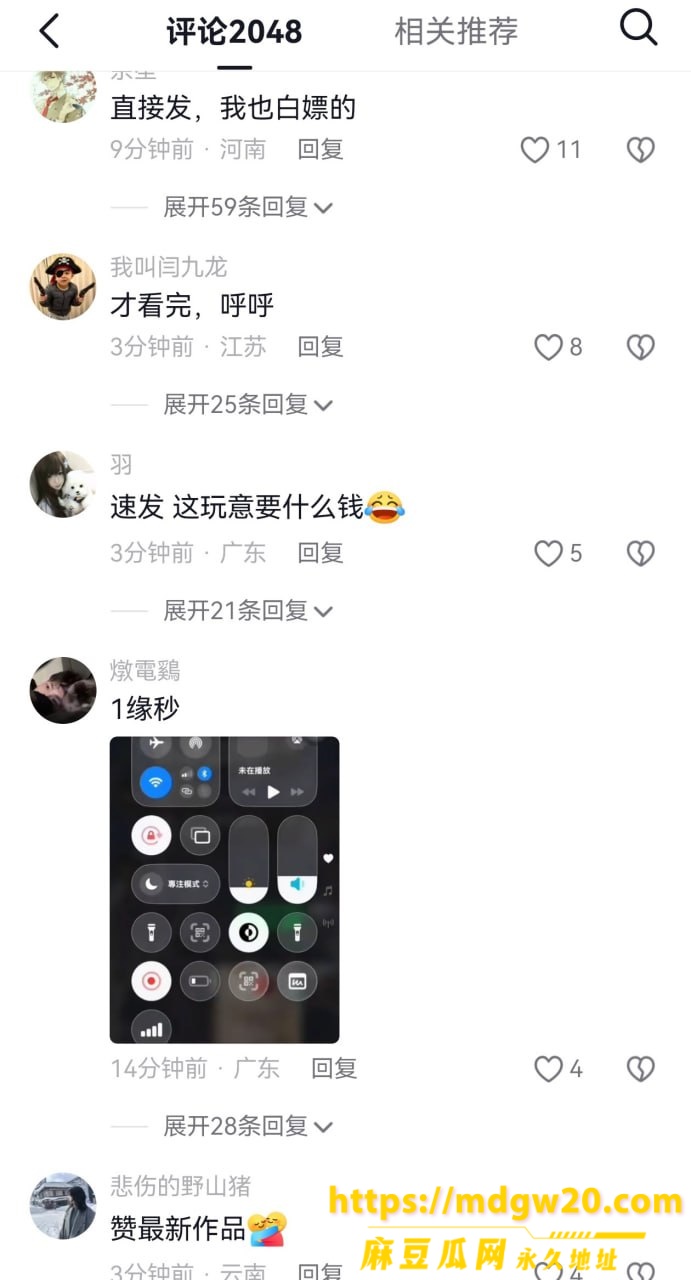Viewport: 691px width, 1280px height.
Task: Open the image in 燉電鷄's comment
Action: pos(224,890)
